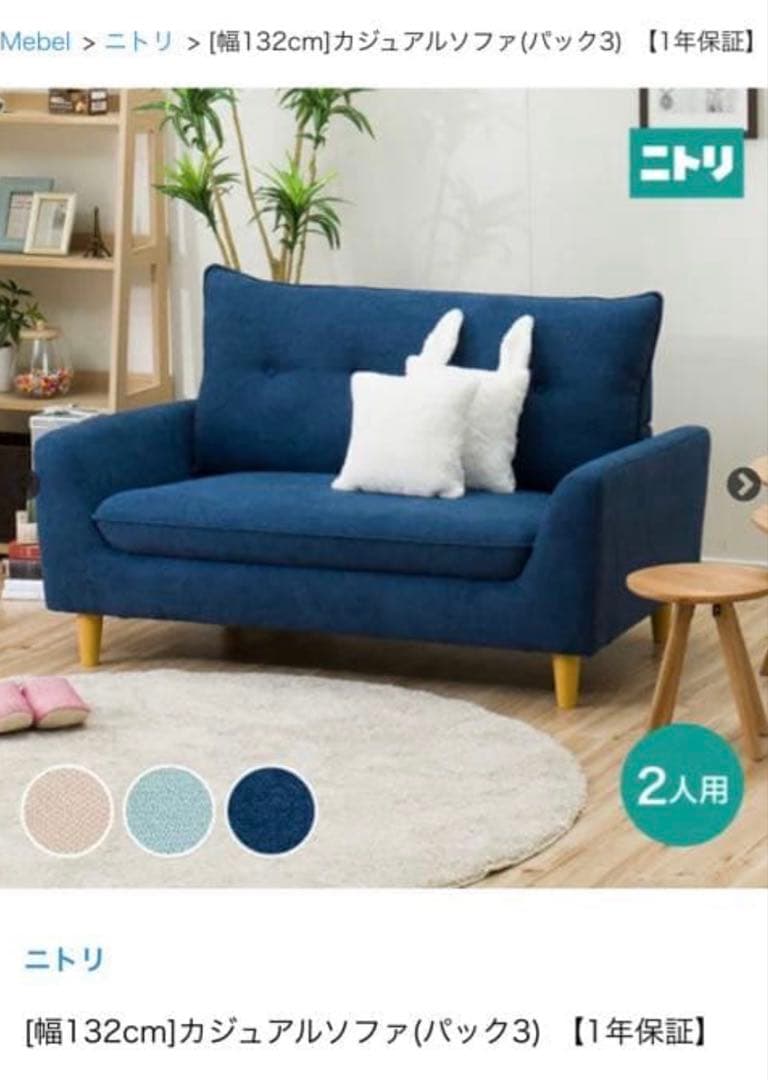This screenshot has height=1080, width=768.
Task: Open the Mebel breadcrumb link
Action: (36, 42)
